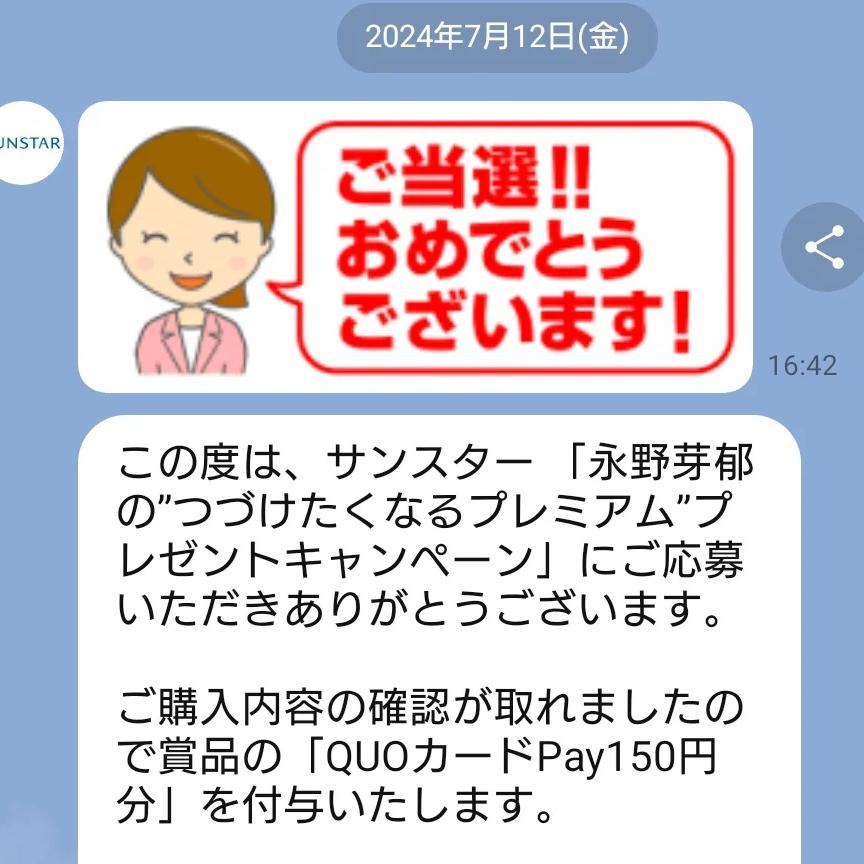Open the SUNSTAR sender profile avatar
864x864 pixels.
(30, 143)
